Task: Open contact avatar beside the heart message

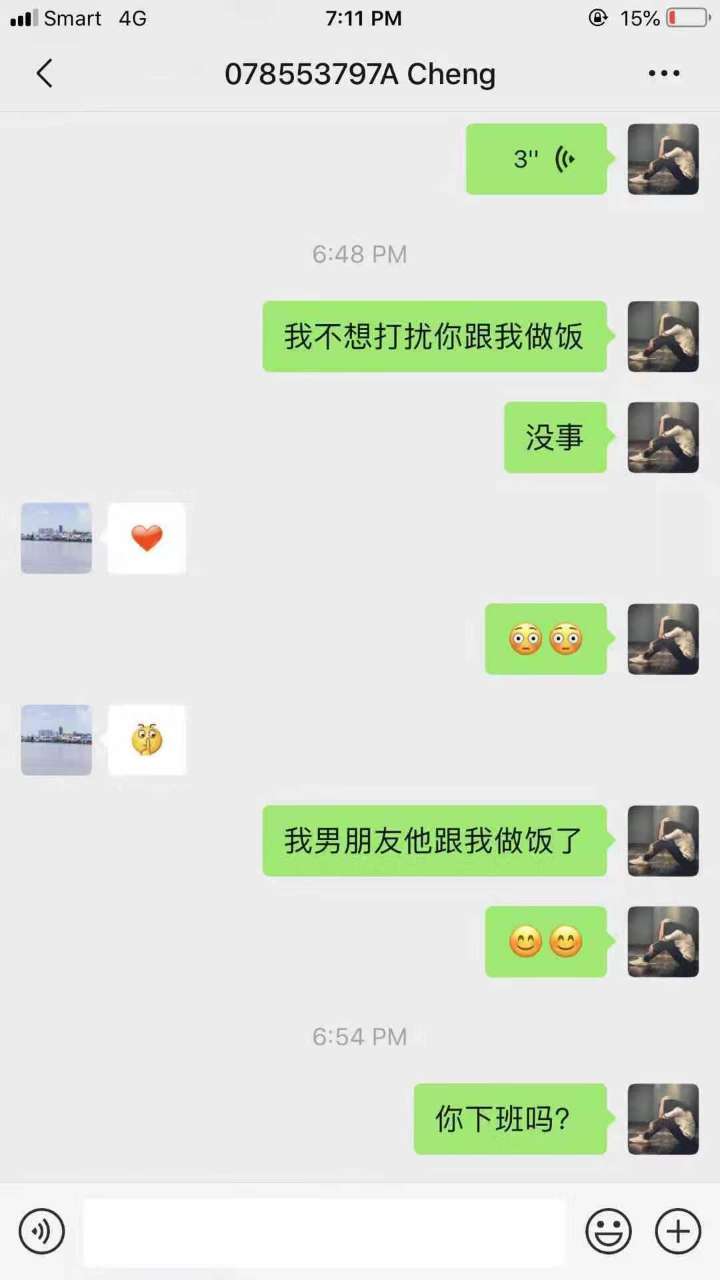Action: coord(56,538)
